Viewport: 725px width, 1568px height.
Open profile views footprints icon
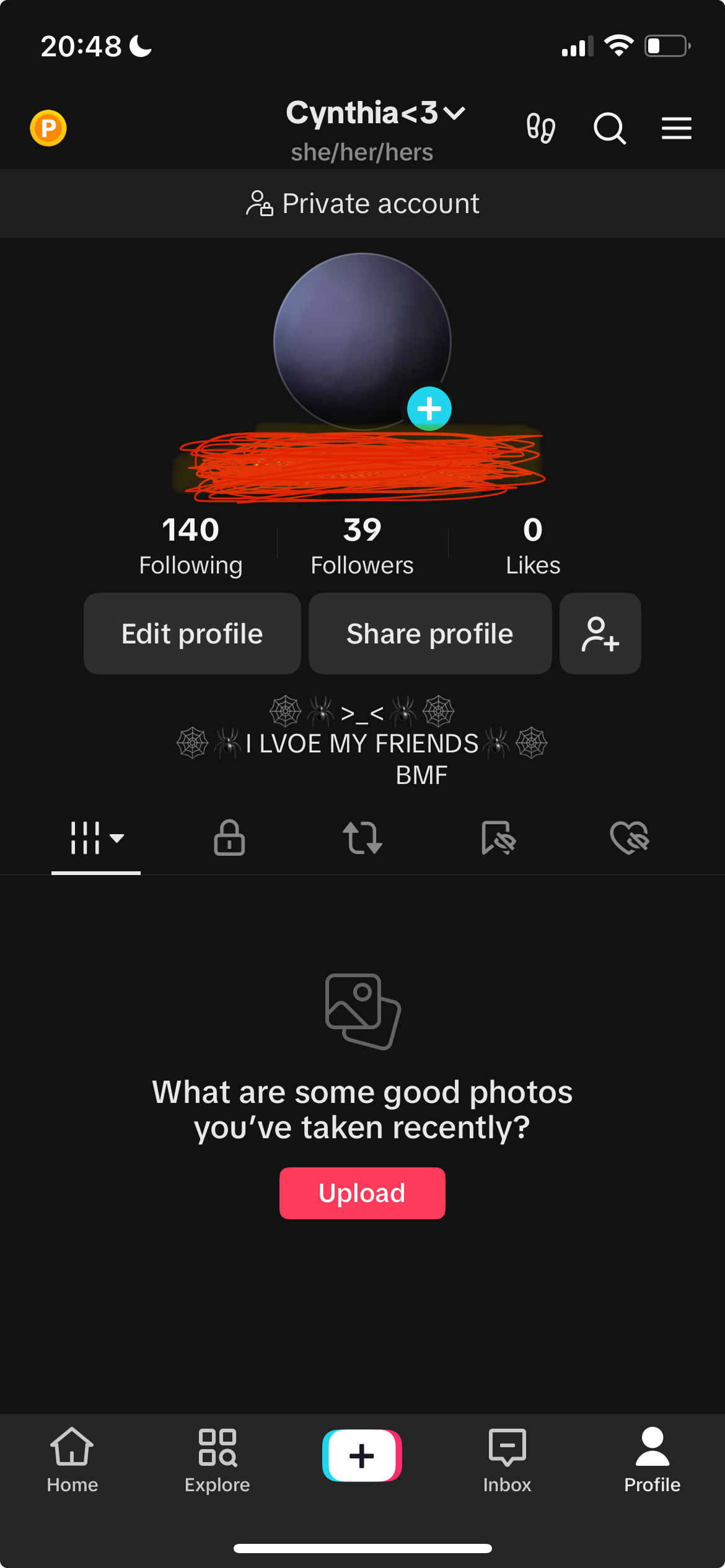click(x=540, y=128)
